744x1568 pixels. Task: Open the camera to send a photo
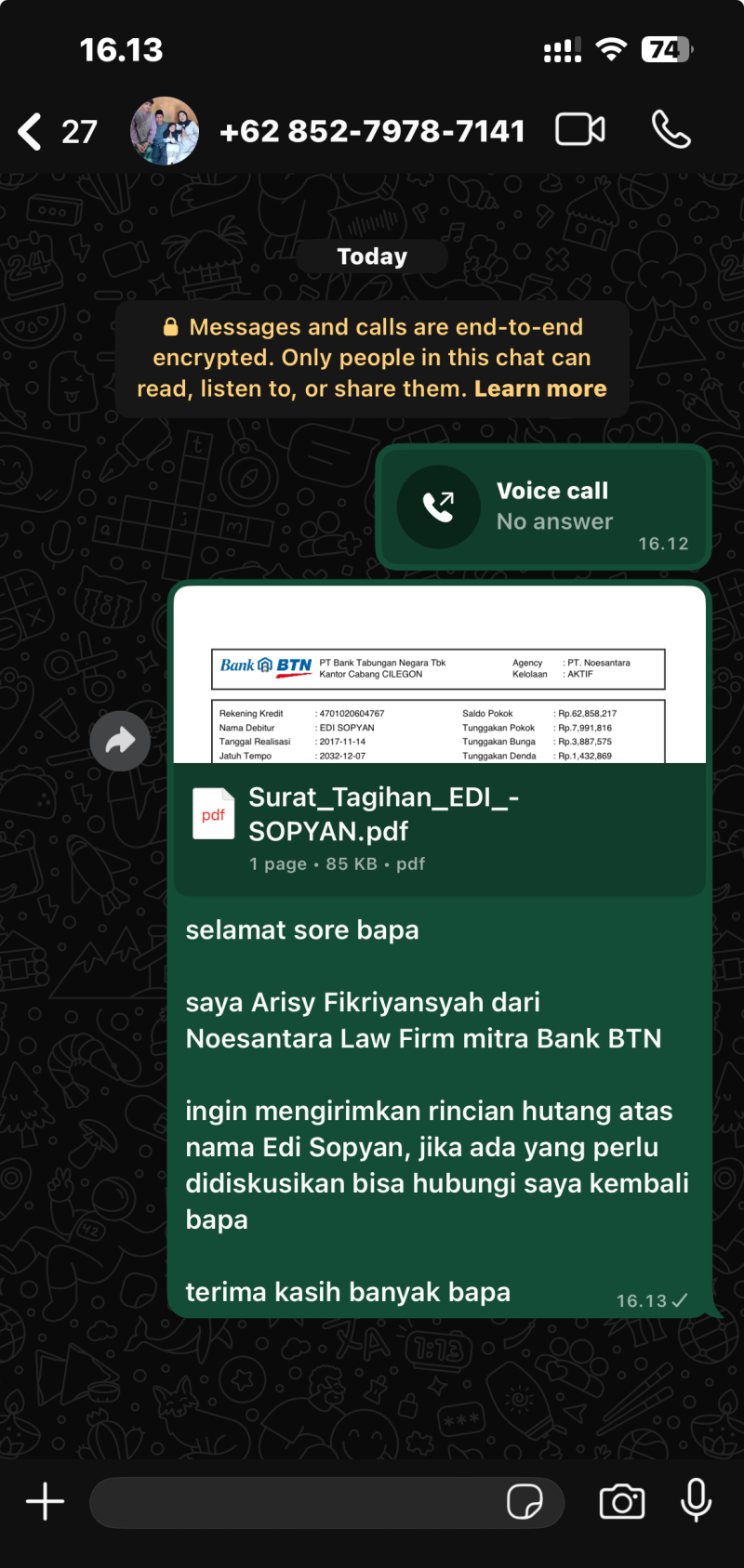tap(622, 1501)
